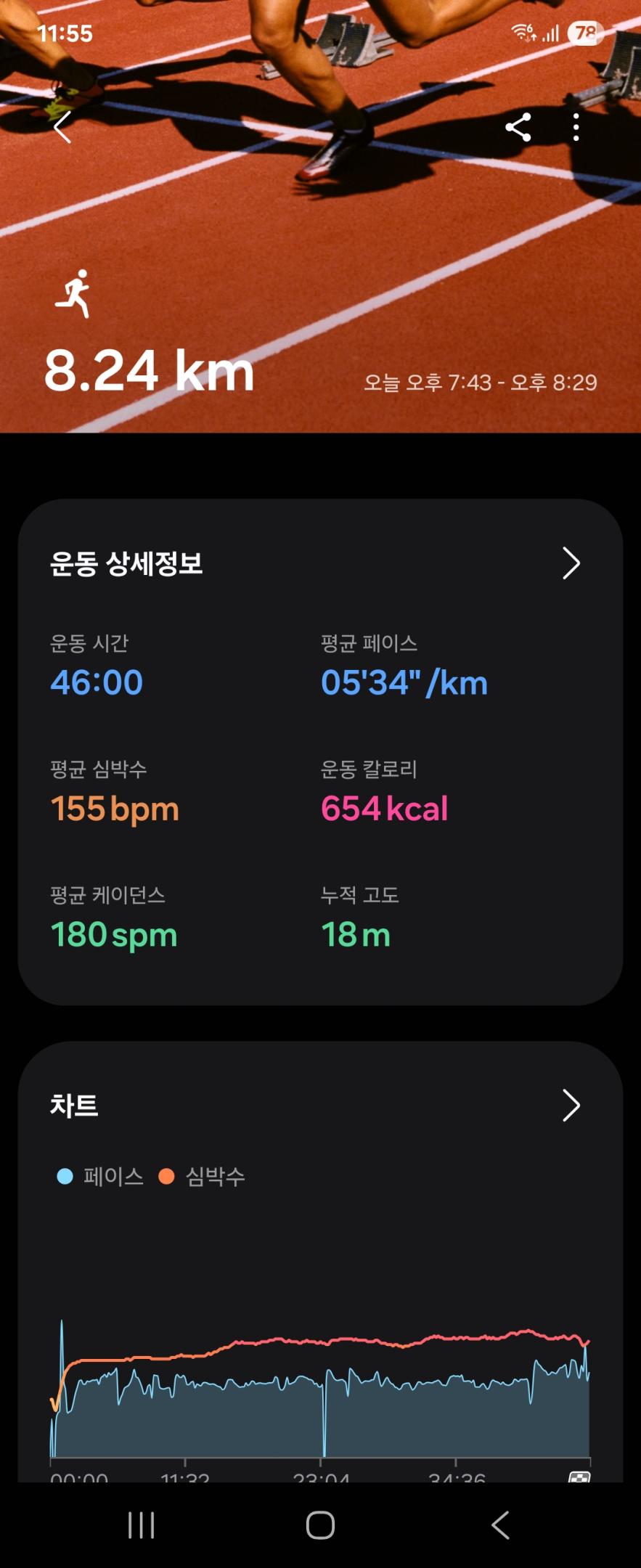The height and width of the screenshot is (1568, 641).
Task: Share this running workout
Action: [518, 128]
